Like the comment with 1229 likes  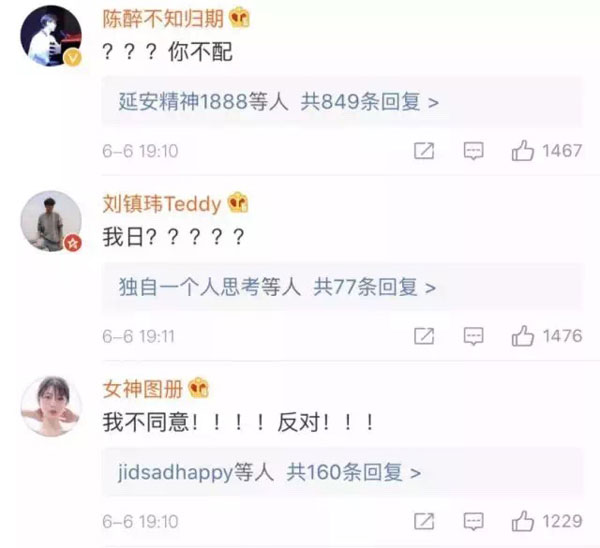[x=523, y=522]
